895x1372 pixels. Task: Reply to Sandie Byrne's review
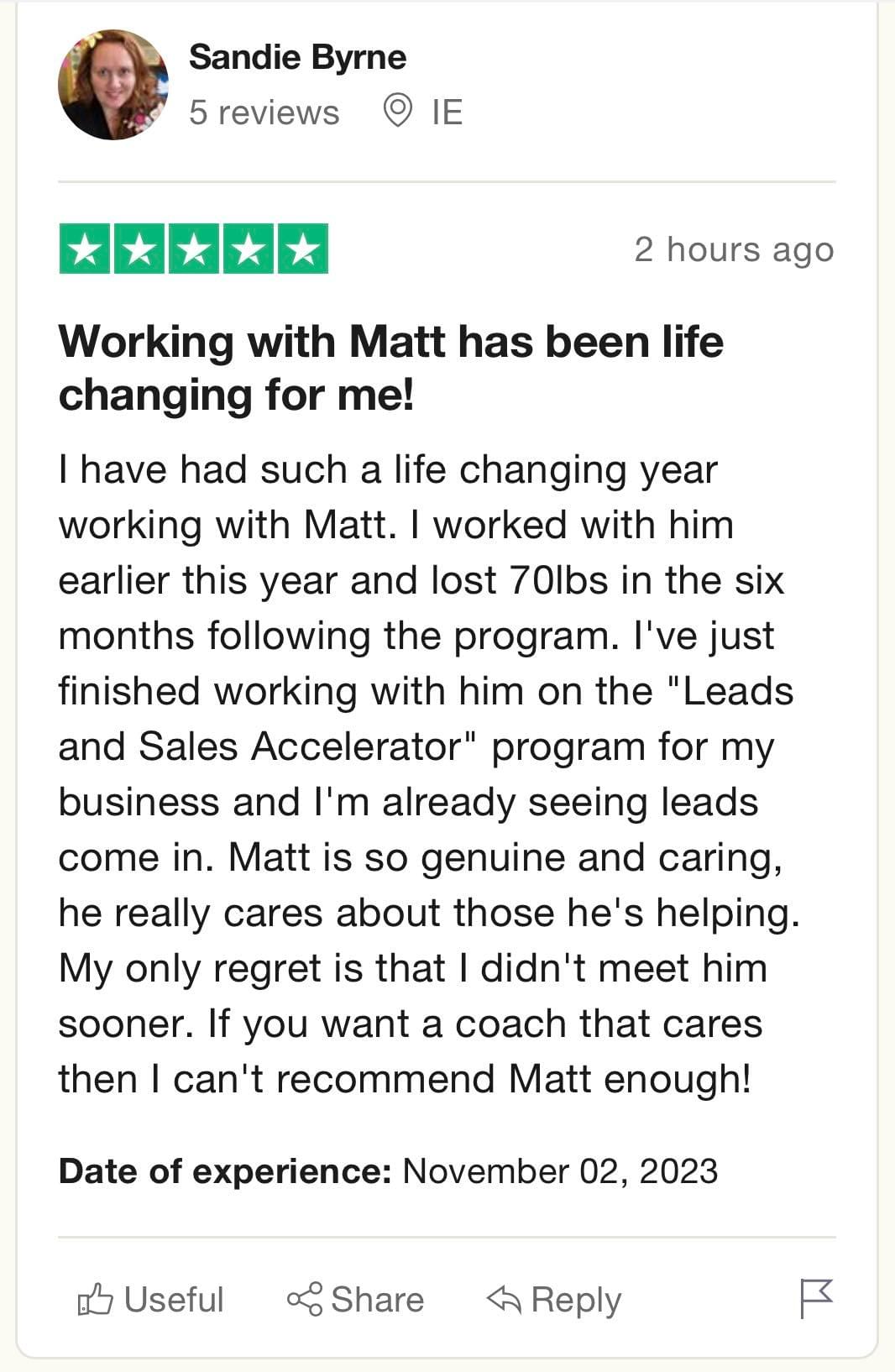[555, 1299]
